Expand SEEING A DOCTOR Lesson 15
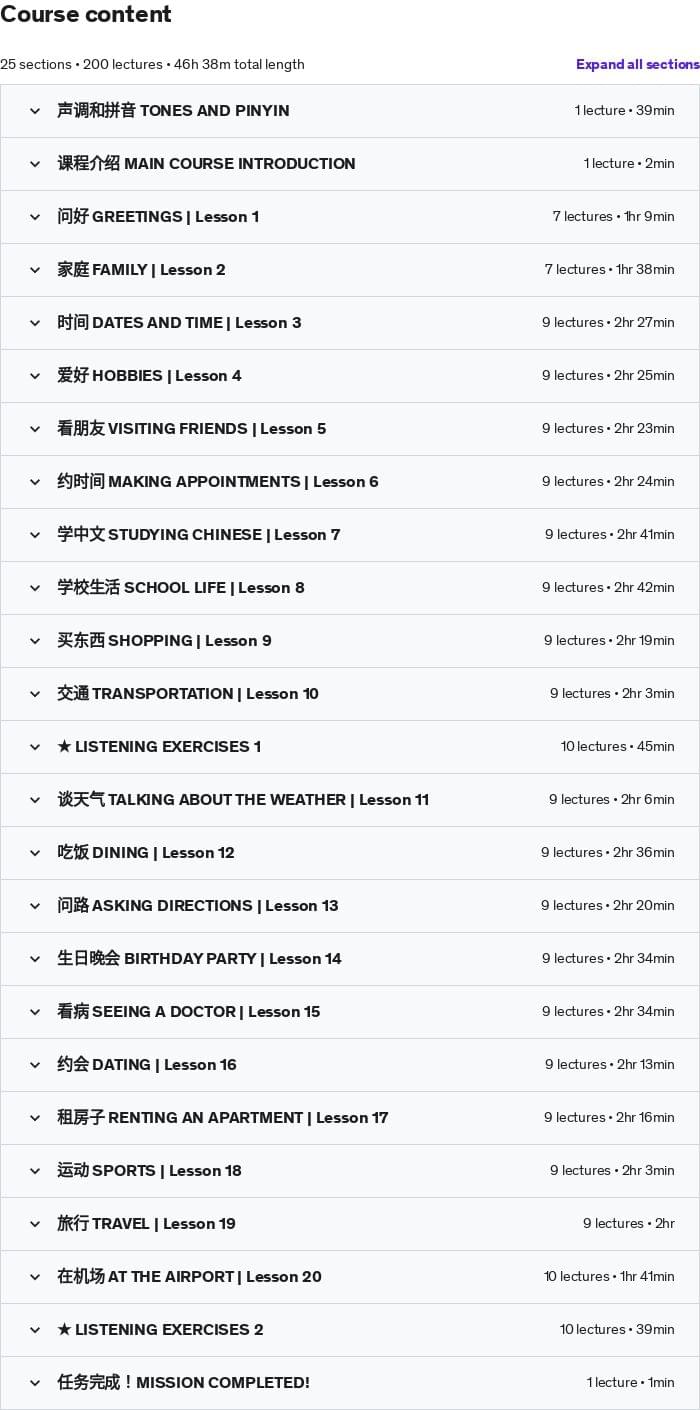Image resolution: width=700 pixels, height=1410 pixels. (350, 1012)
